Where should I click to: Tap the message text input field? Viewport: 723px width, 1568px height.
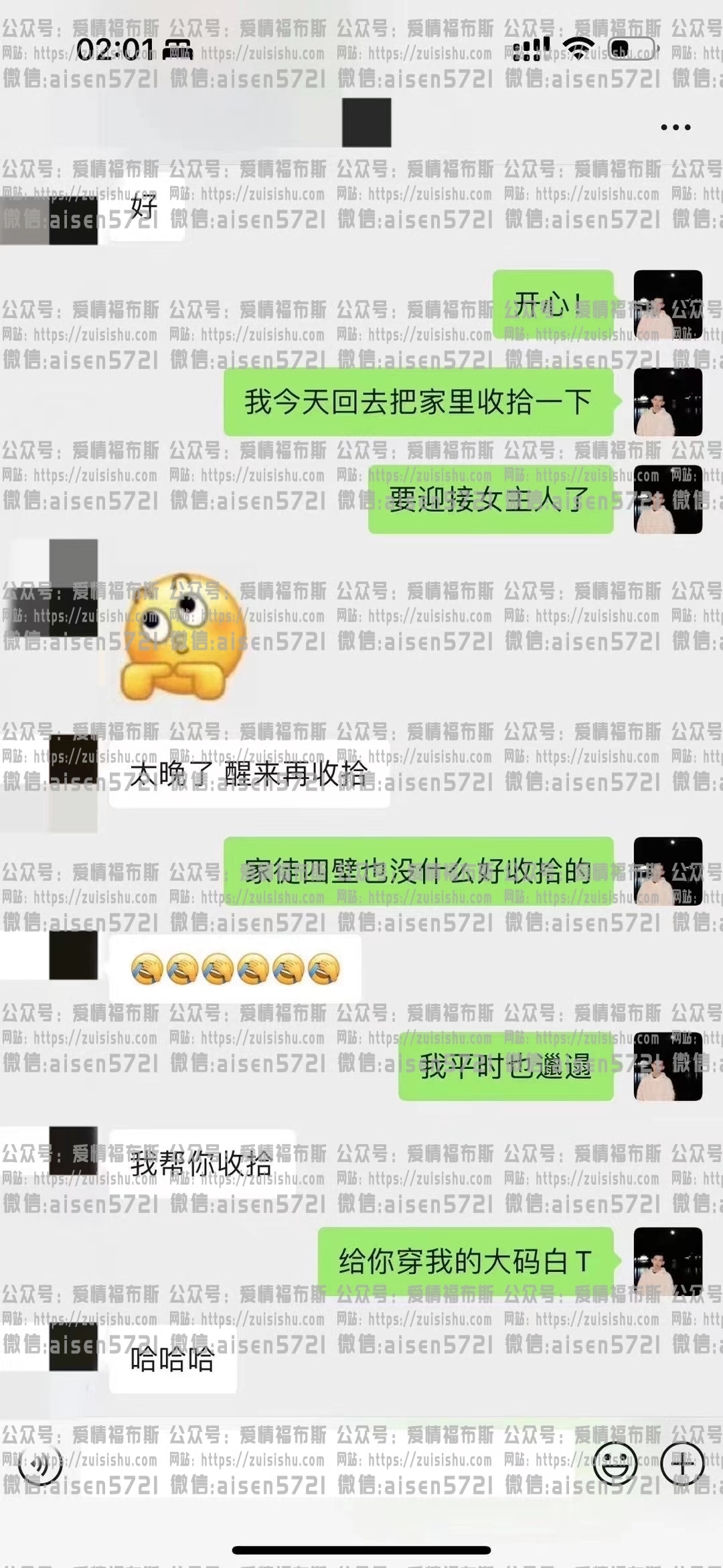tap(328, 1465)
